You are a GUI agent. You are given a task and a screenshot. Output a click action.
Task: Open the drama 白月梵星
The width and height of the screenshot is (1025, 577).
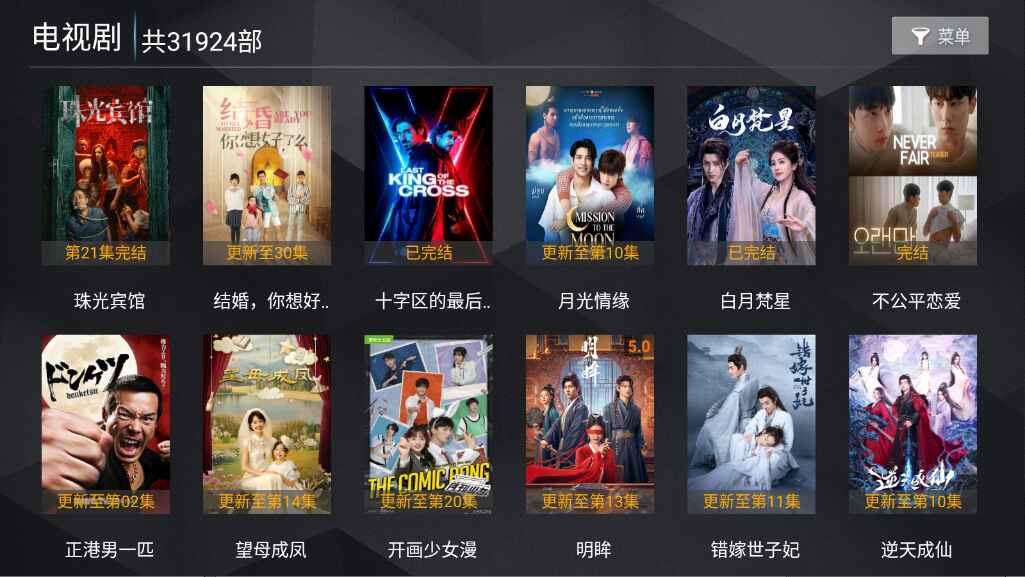coord(751,175)
